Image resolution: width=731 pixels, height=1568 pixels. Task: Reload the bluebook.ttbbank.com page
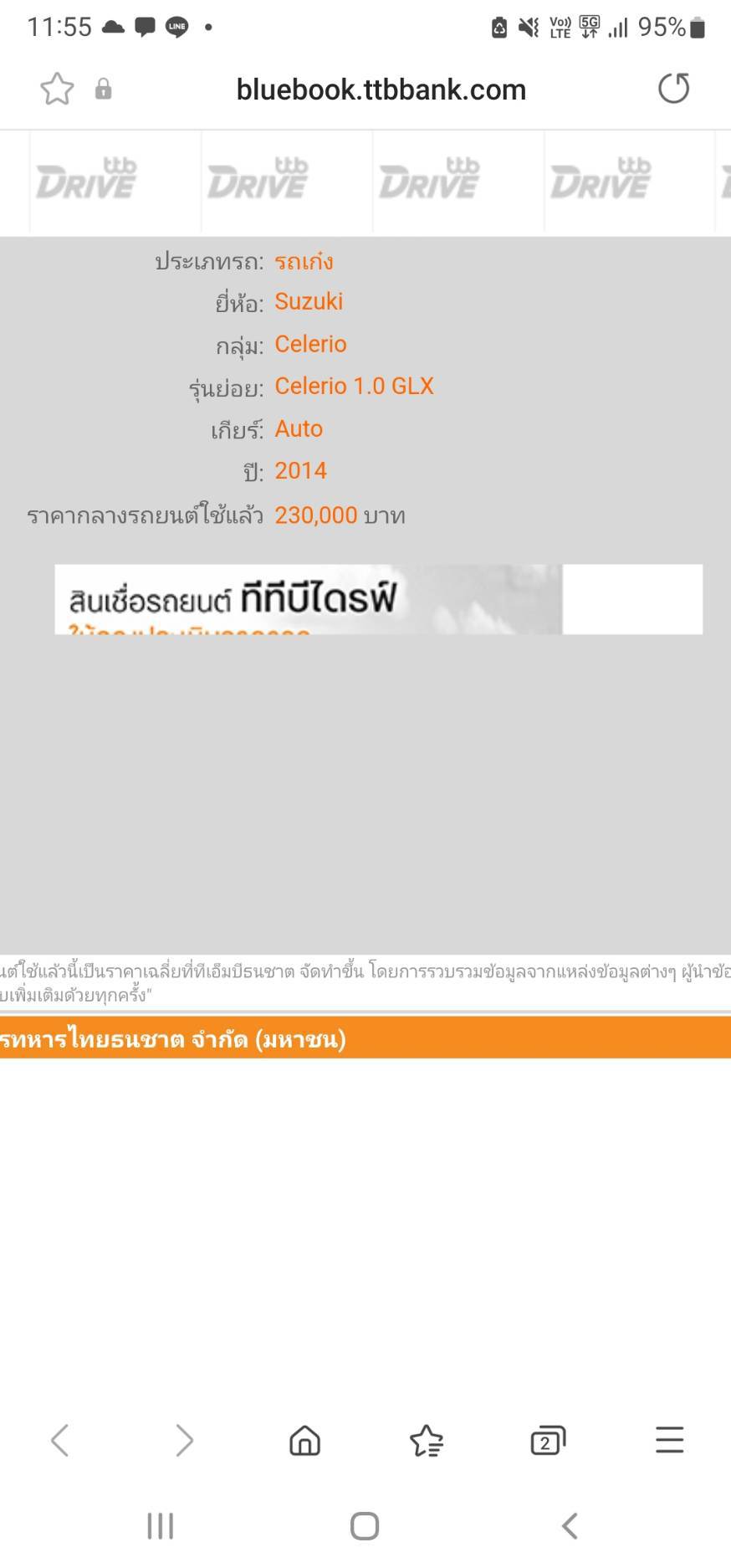click(673, 89)
